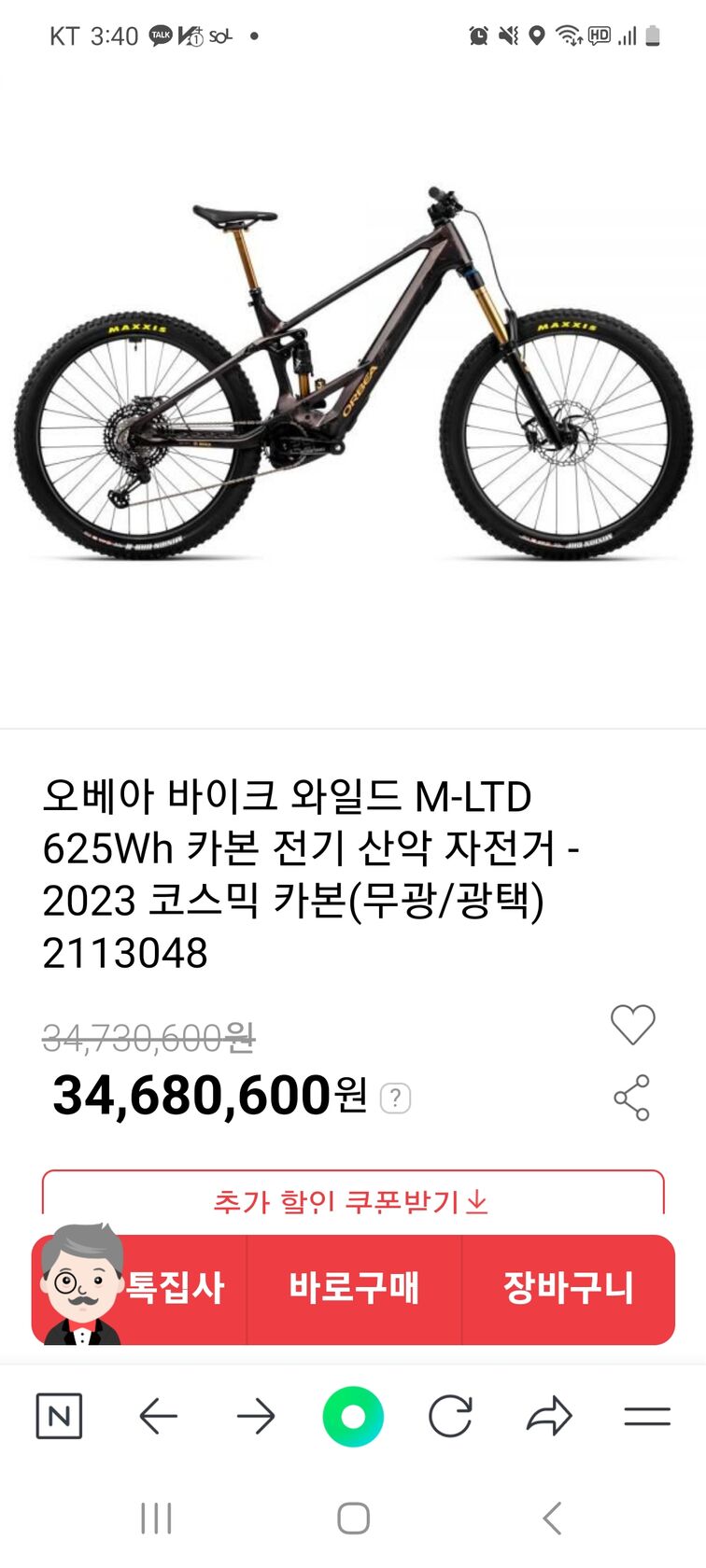The height and width of the screenshot is (1568, 706).
Task: Reload the current page
Action: pos(450,1416)
